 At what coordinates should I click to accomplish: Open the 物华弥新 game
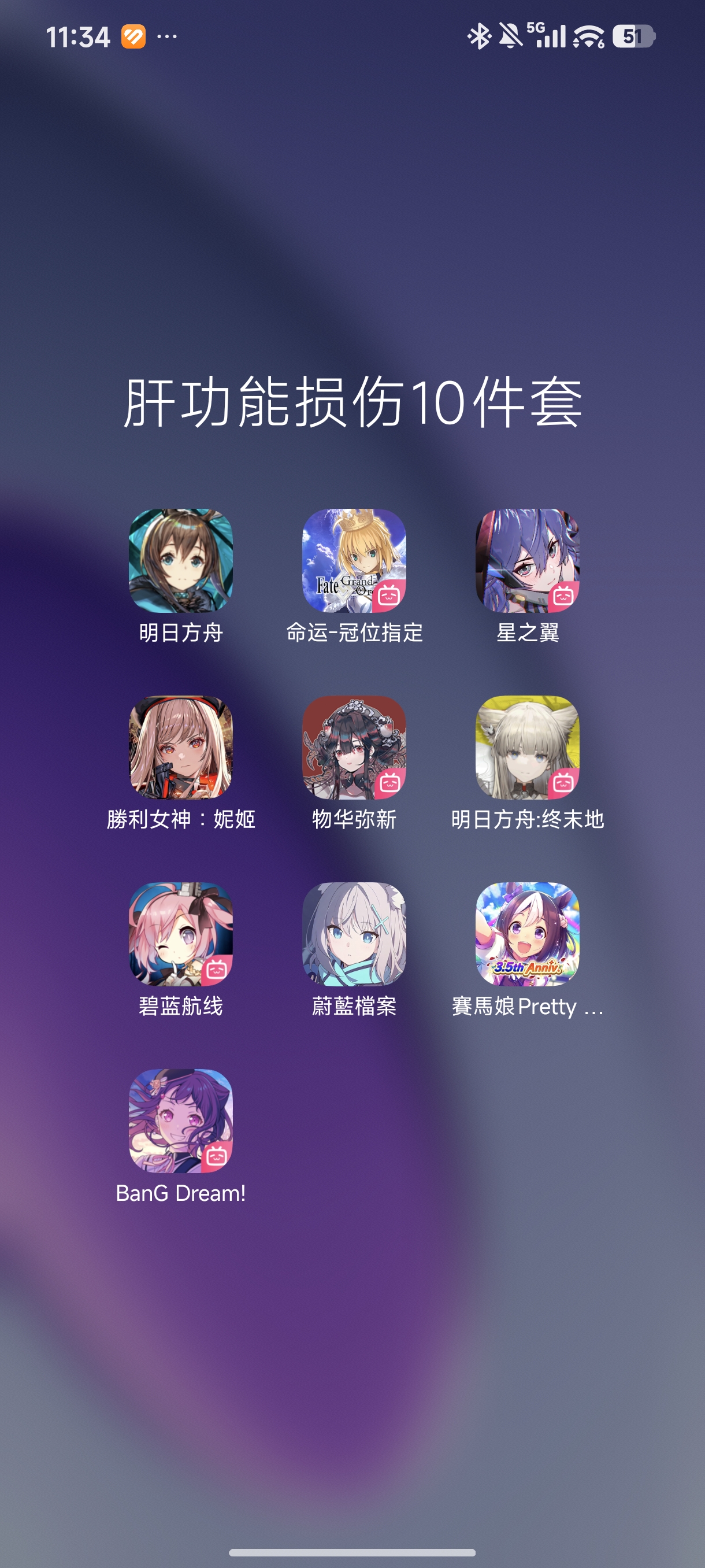(x=354, y=748)
